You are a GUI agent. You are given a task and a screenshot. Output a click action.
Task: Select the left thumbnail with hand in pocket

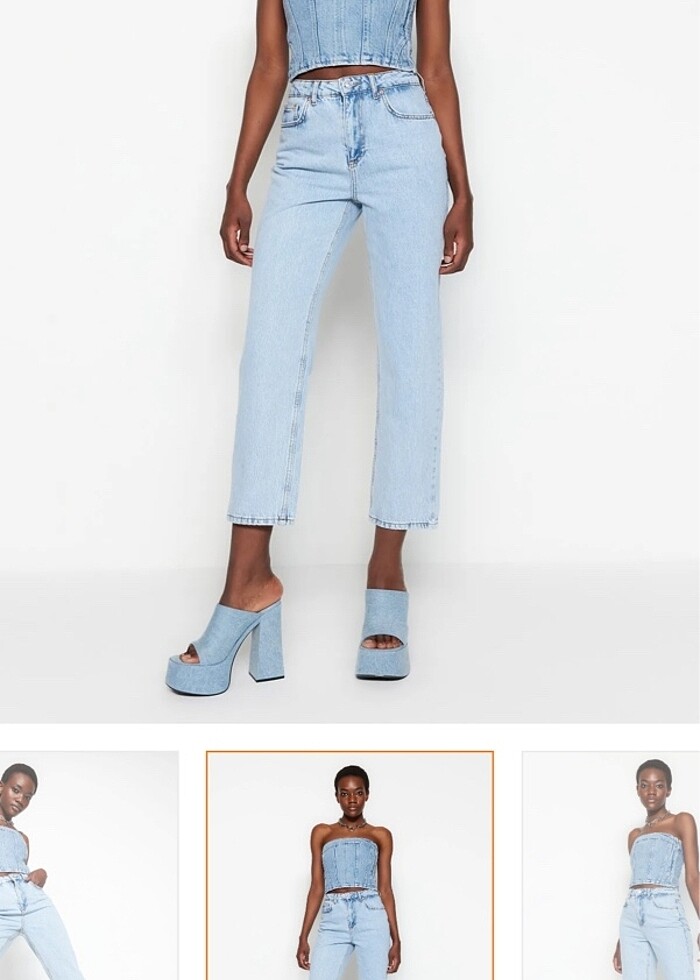coord(88,866)
